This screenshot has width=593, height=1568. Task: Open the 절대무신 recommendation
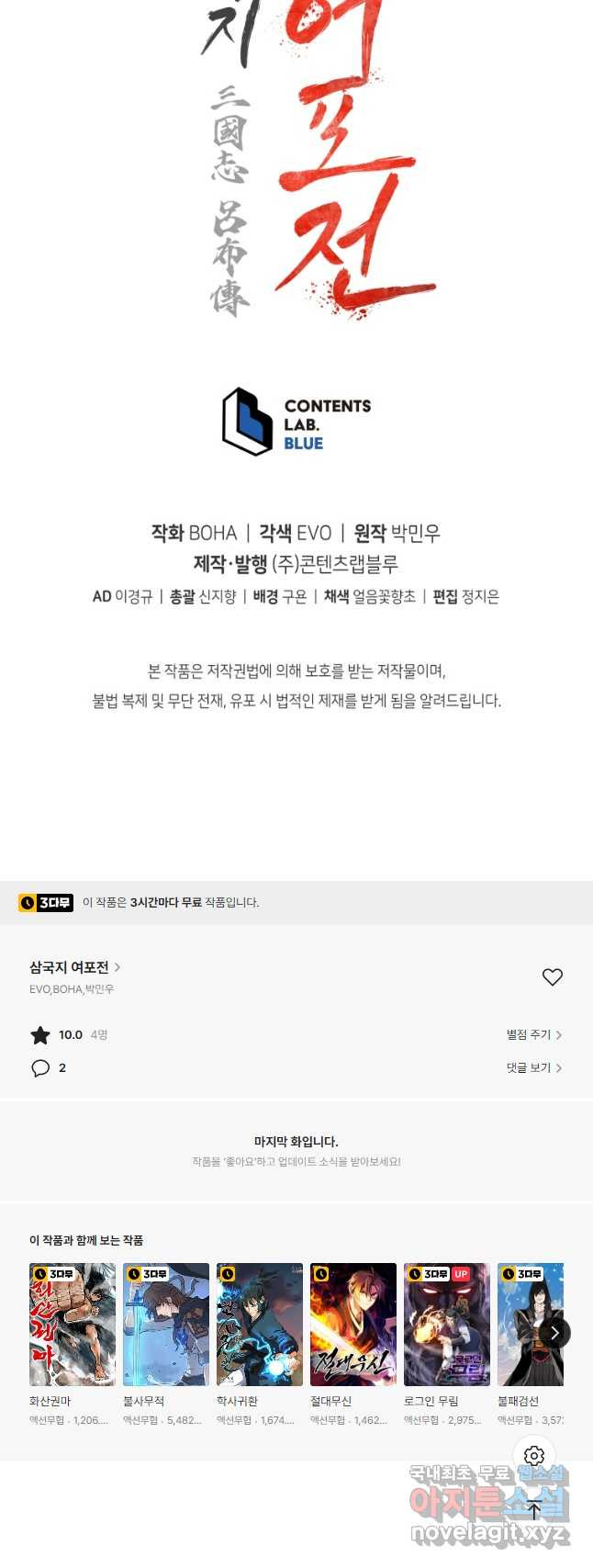[x=353, y=1325]
